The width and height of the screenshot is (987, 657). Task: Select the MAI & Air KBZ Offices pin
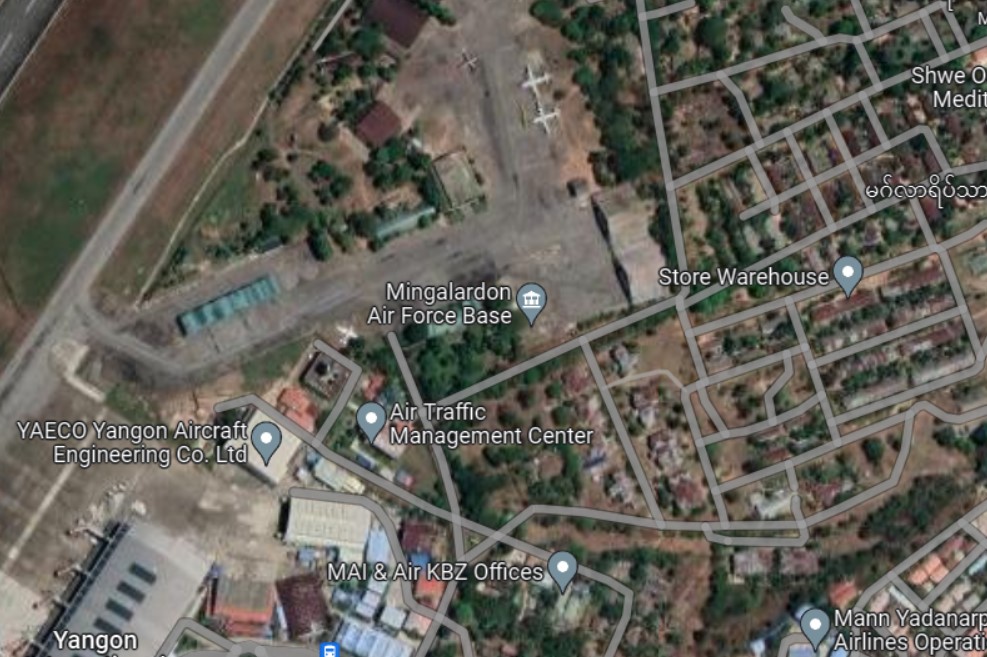(x=563, y=569)
